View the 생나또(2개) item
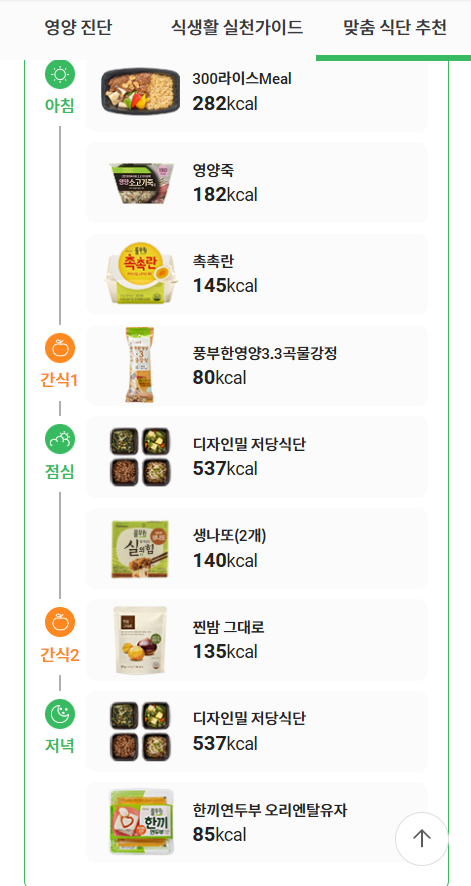The width and height of the screenshot is (471, 886). point(257,548)
